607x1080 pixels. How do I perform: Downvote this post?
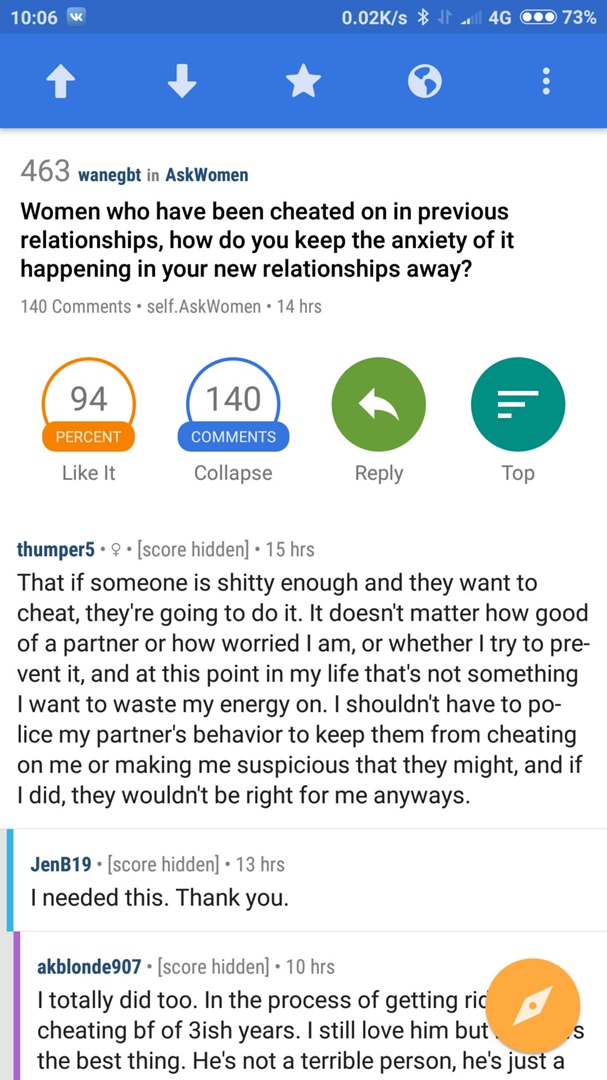pyautogui.click(x=182, y=82)
